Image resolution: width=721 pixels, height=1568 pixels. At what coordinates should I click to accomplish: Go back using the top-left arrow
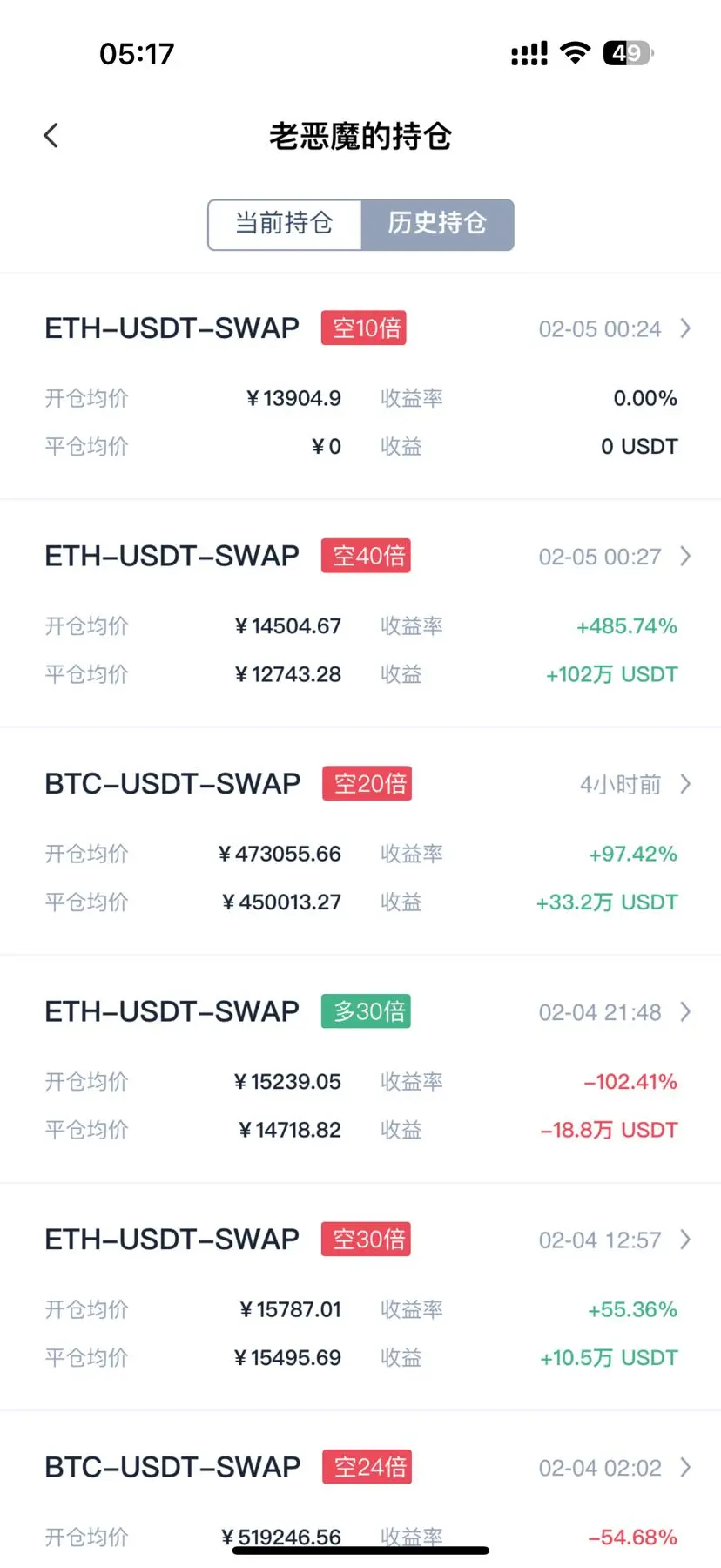pyautogui.click(x=51, y=136)
